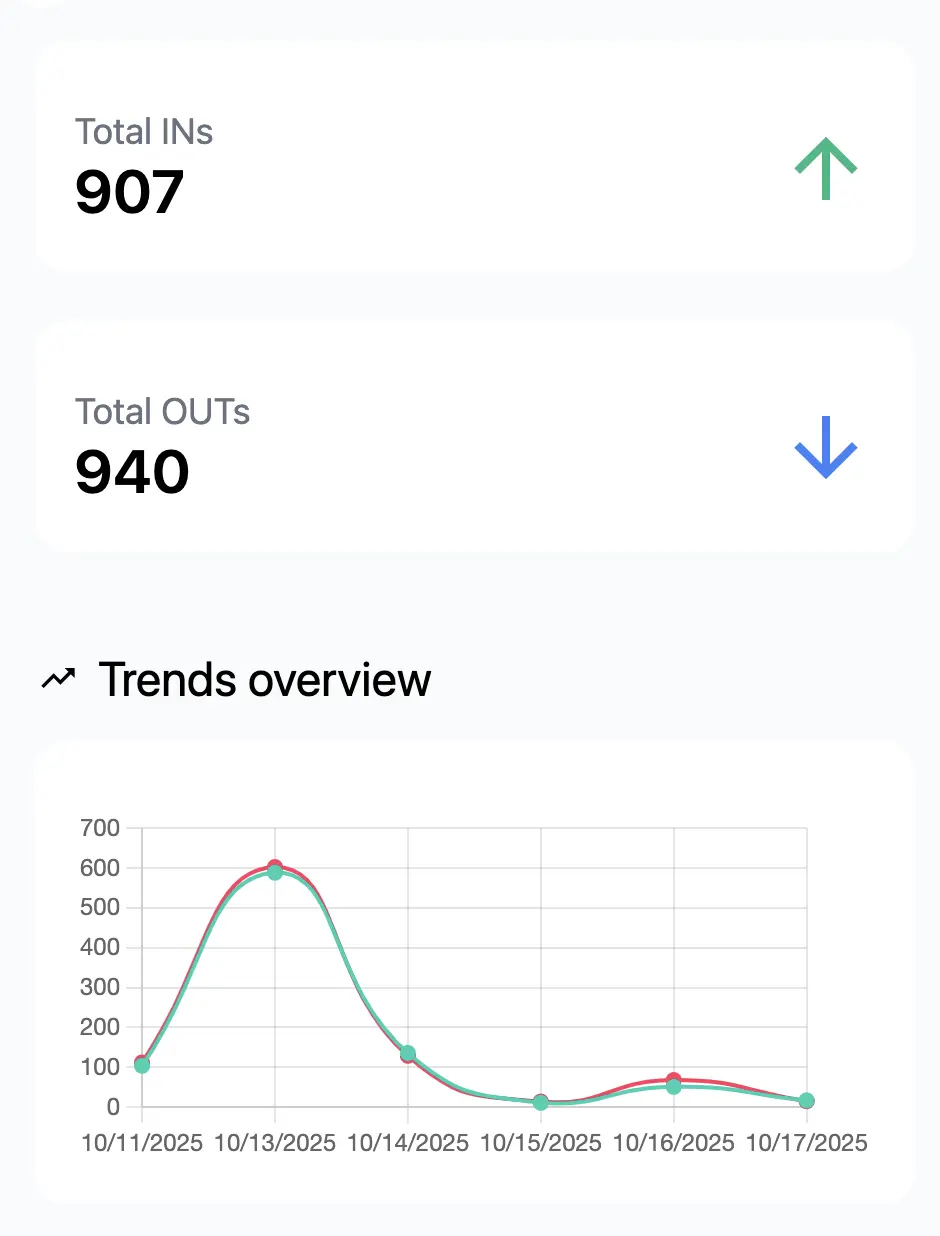Image resolution: width=940 pixels, height=1236 pixels.
Task: Click the green upward arrow icon
Action: coord(825,168)
